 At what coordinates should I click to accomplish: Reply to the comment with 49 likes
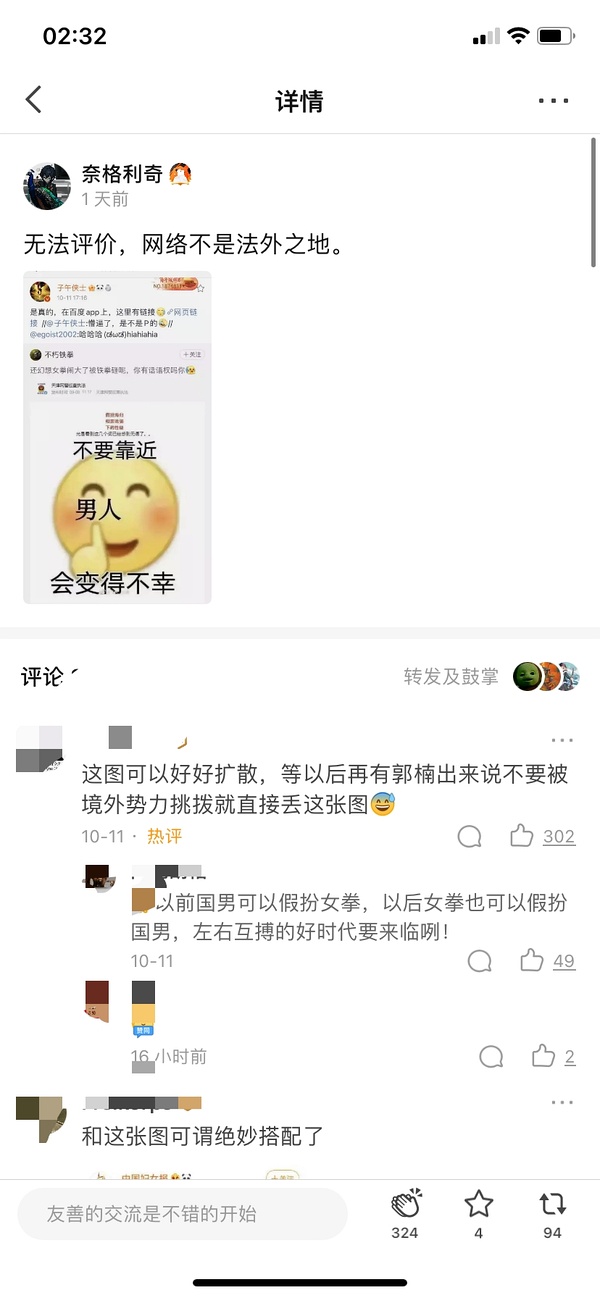[x=480, y=961]
